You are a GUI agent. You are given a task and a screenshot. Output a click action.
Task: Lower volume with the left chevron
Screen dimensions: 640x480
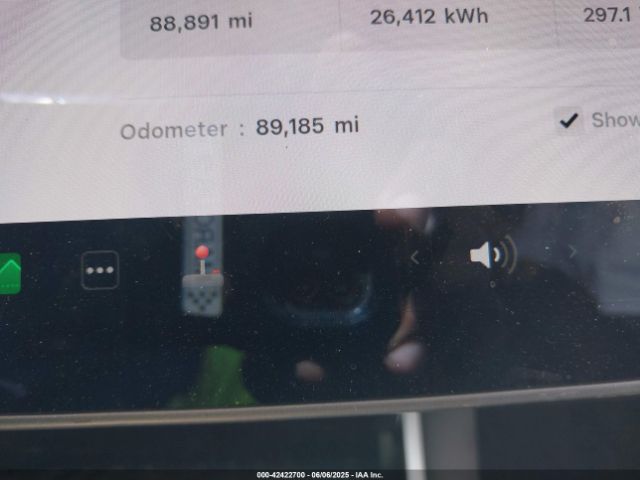(x=417, y=257)
